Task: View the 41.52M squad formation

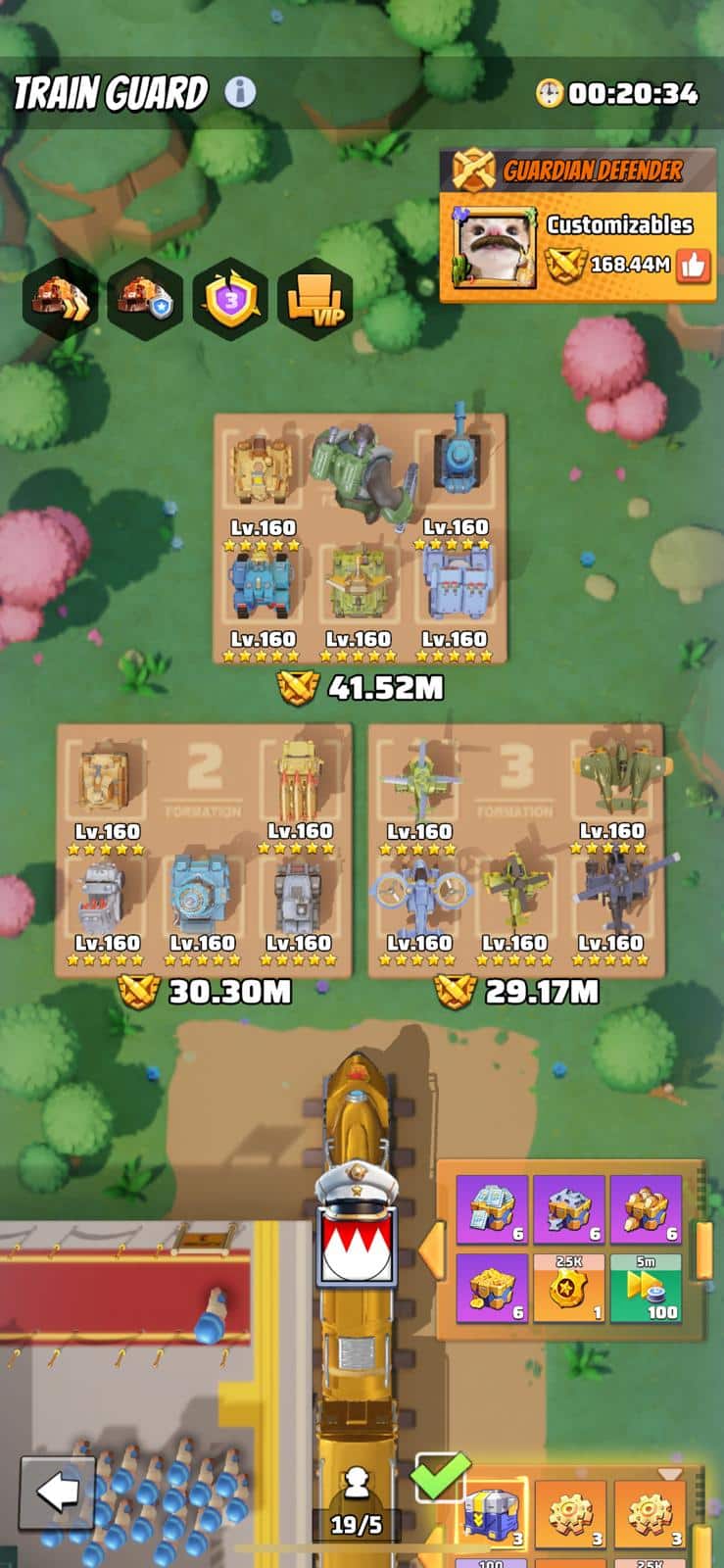Action: click(360, 538)
